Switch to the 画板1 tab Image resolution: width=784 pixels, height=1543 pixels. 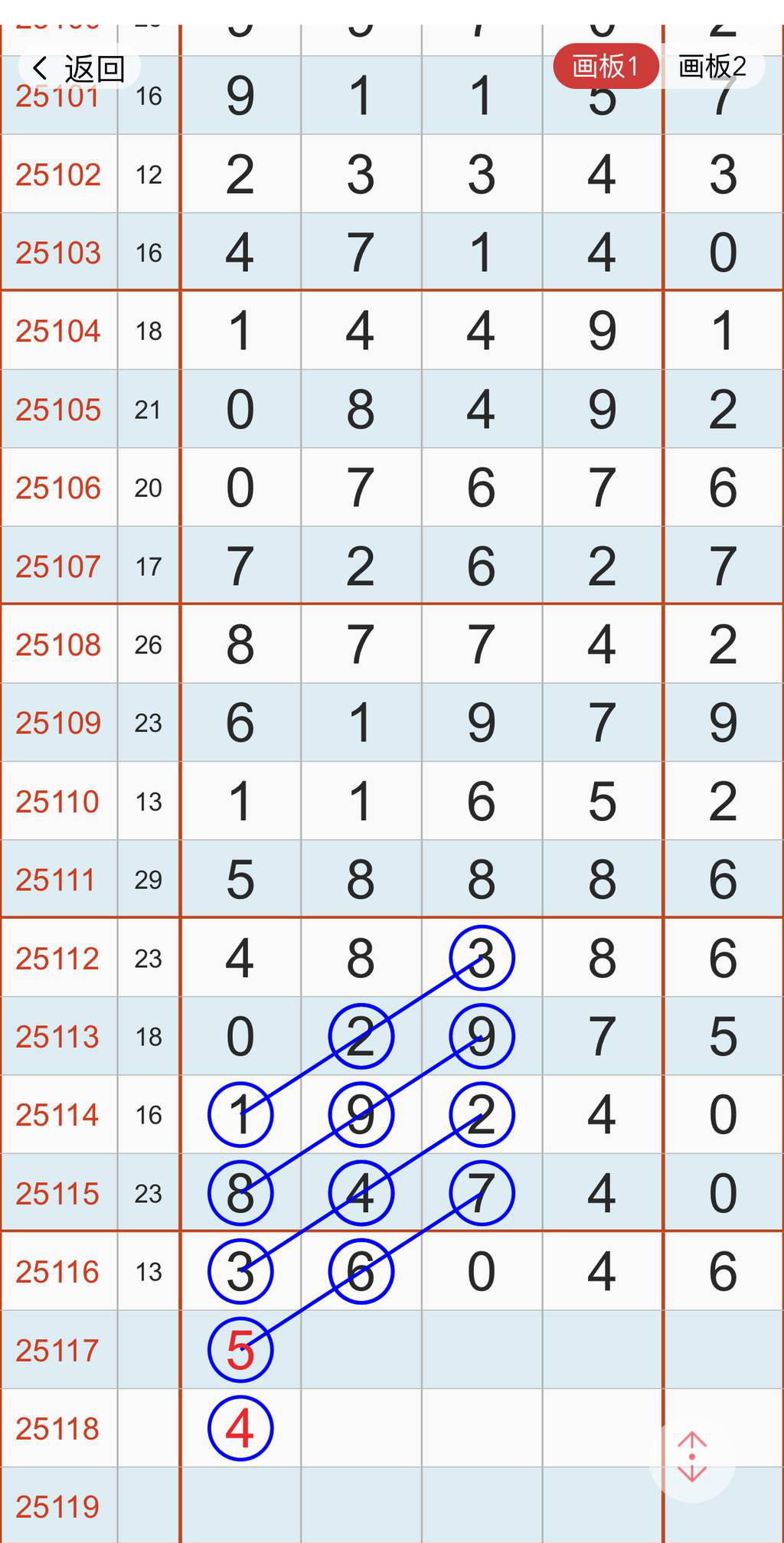pyautogui.click(x=605, y=67)
